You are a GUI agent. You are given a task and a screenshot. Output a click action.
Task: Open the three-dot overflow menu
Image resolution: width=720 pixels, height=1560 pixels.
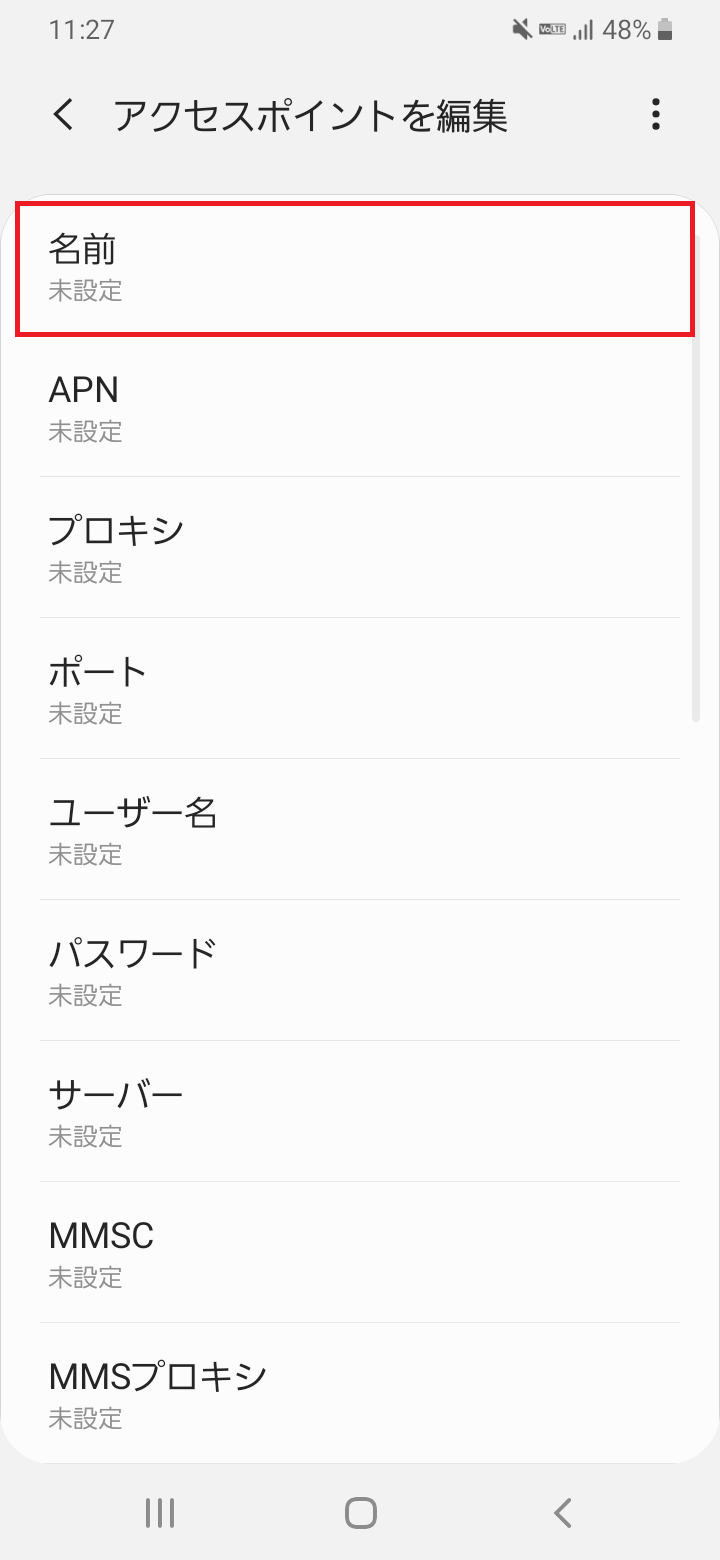655,115
